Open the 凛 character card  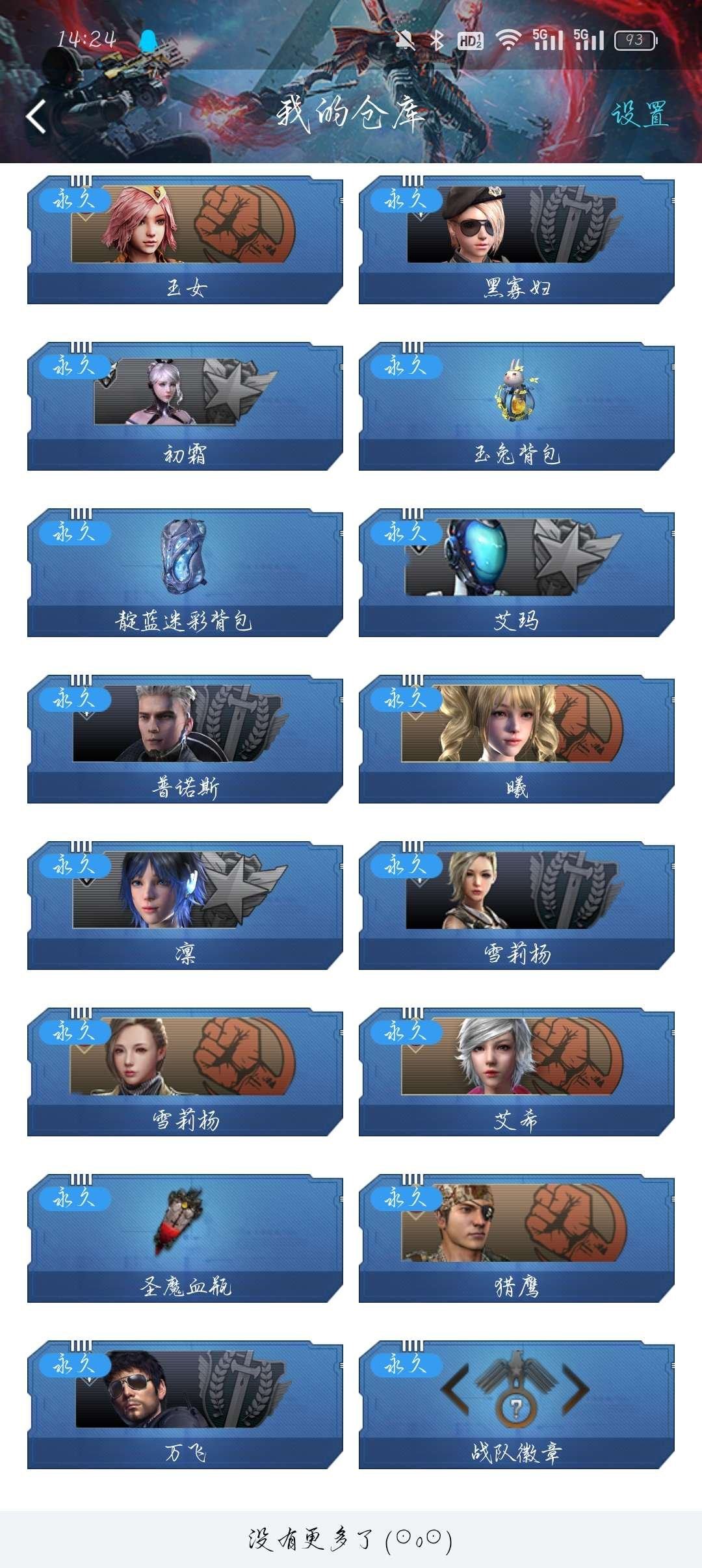[x=185, y=905]
